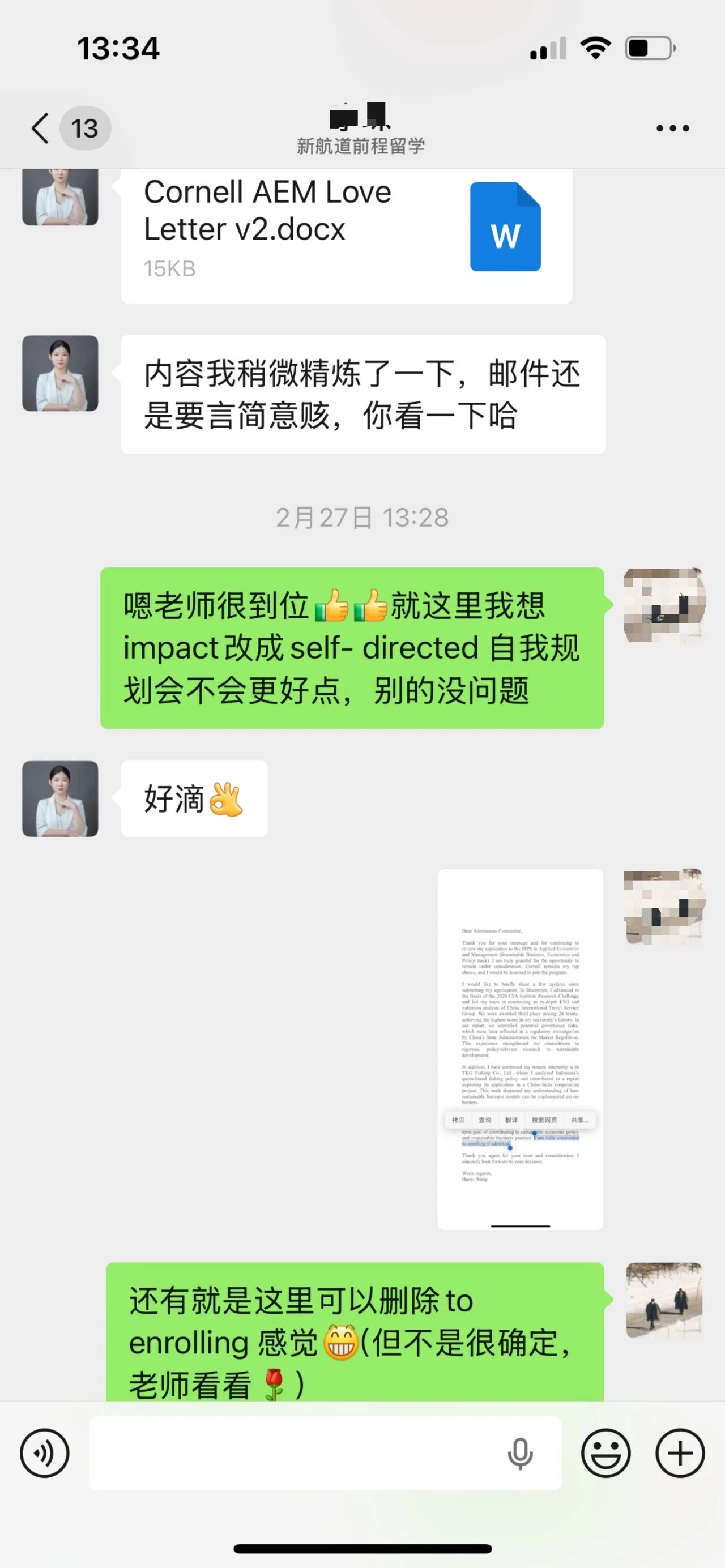
Task: Switch to voice message input
Action: pos(44,1453)
